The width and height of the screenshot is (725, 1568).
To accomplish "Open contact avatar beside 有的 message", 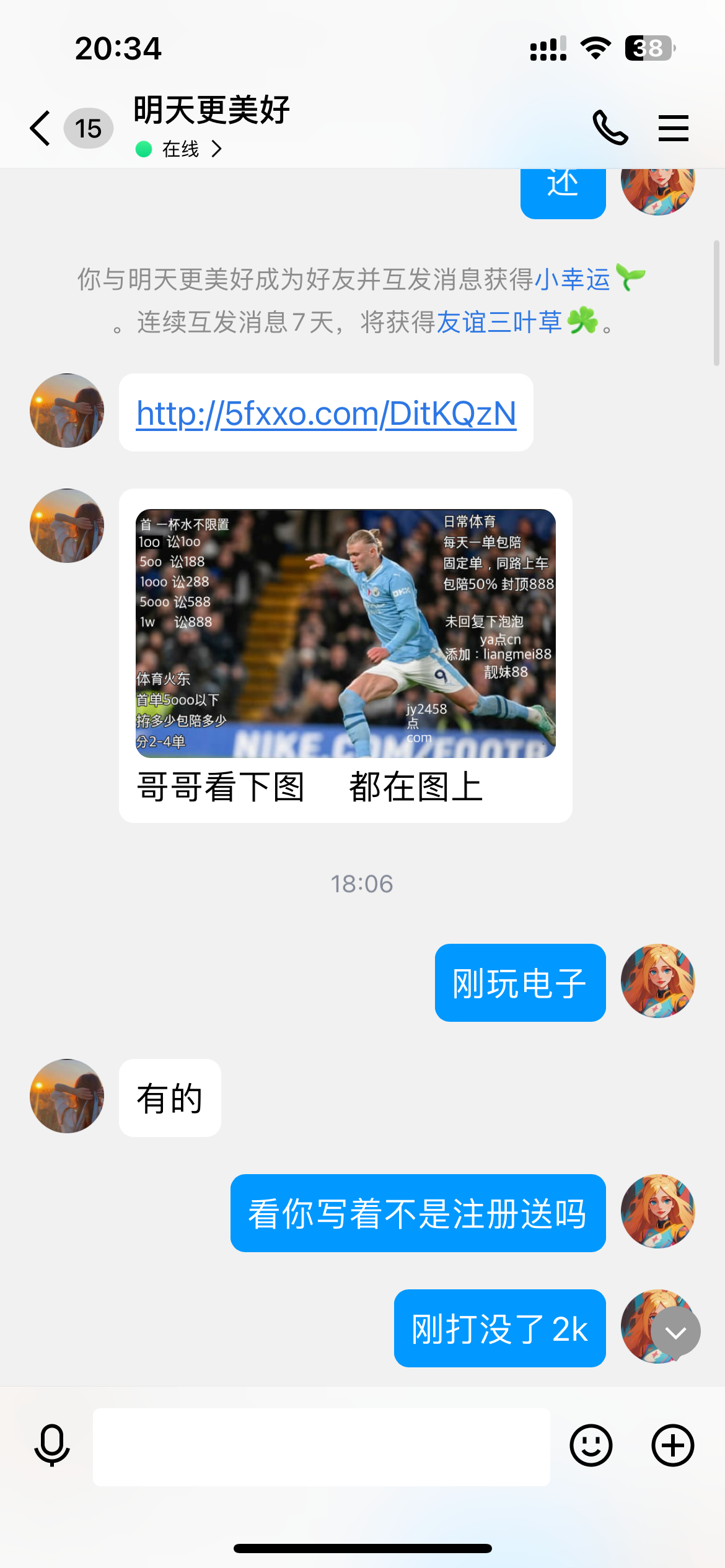I will coord(67,1096).
